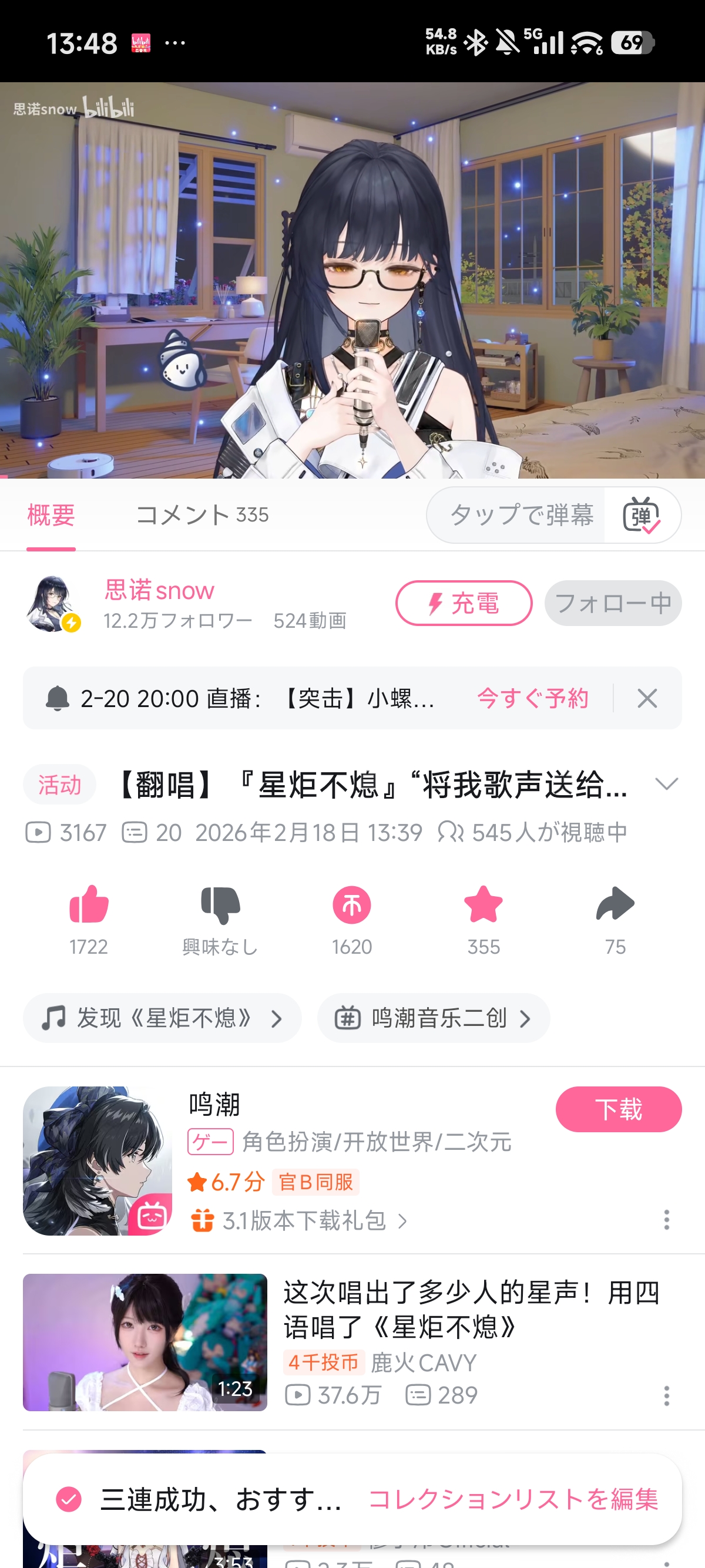Image resolution: width=705 pixels, height=1568 pixels.
Task: Expand the video title details
Action: coord(666,784)
